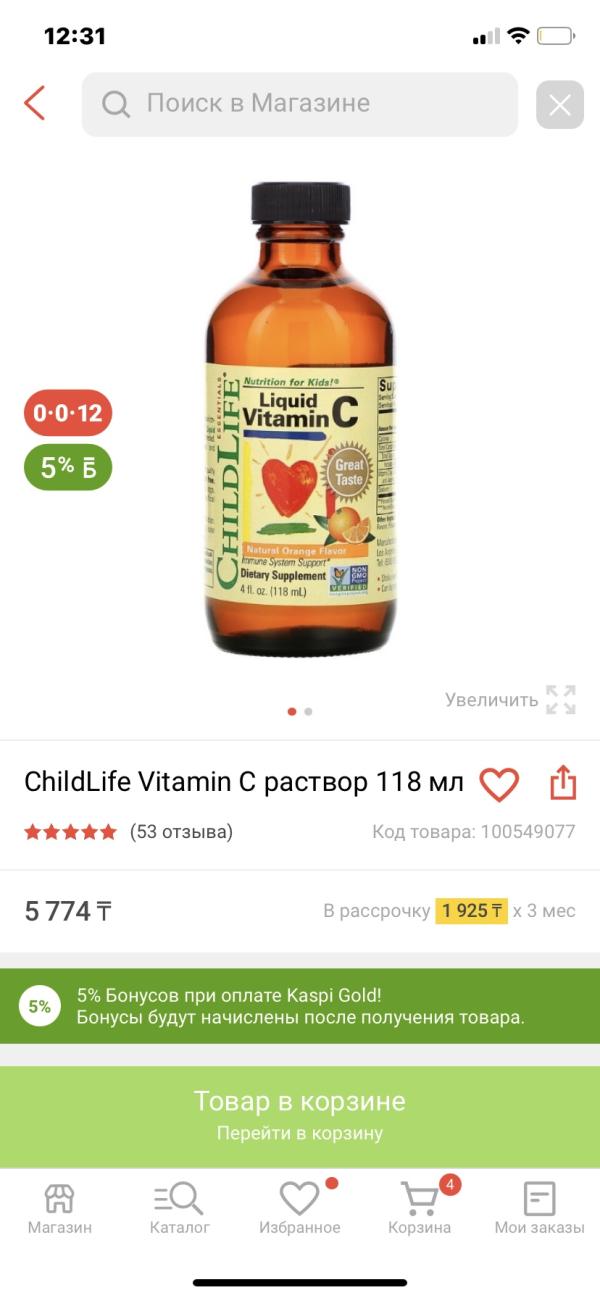
Task: Tap the search field Поиск в Магазине
Action: 300,104
